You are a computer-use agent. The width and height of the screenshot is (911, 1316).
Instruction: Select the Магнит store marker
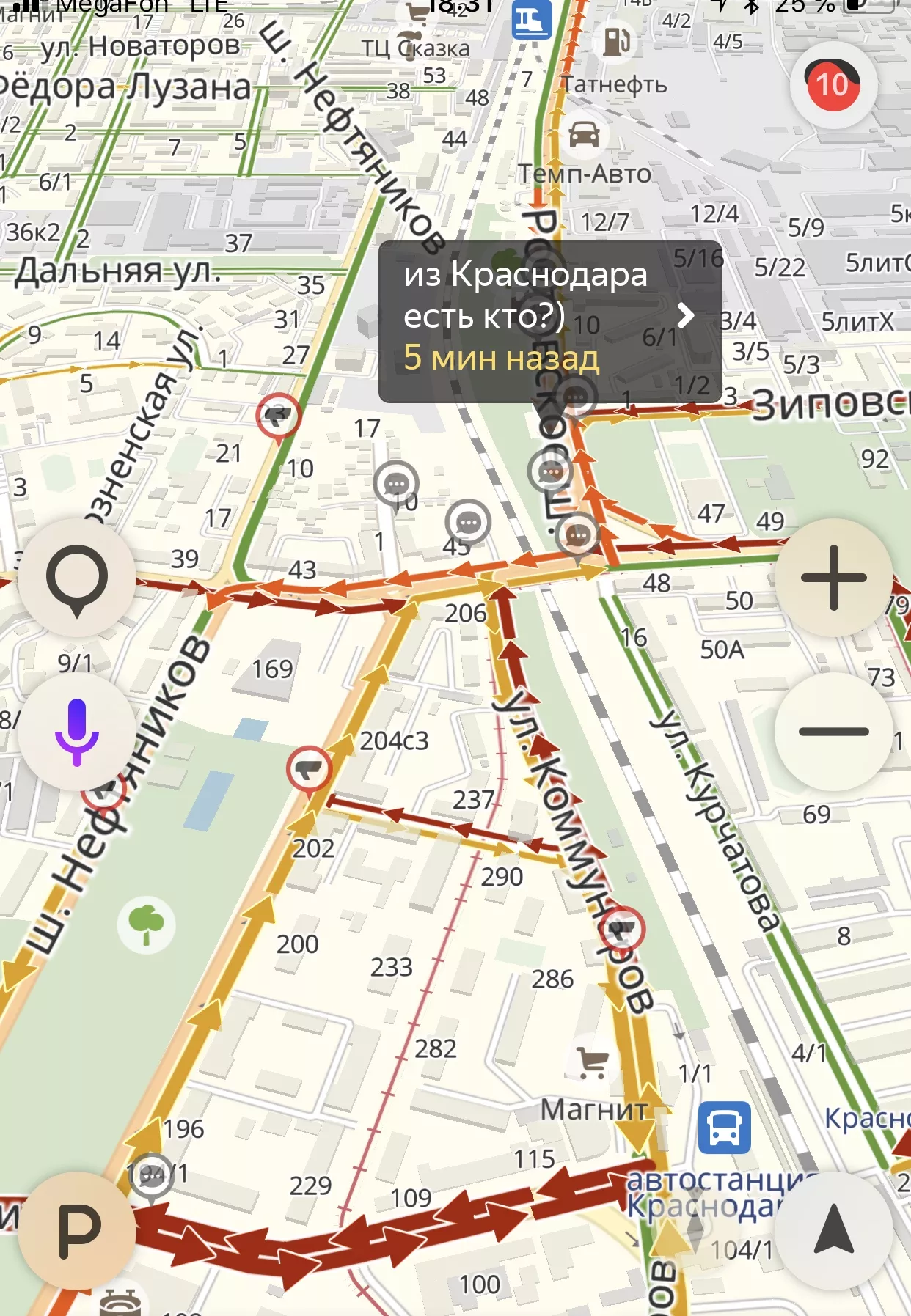tap(593, 1062)
